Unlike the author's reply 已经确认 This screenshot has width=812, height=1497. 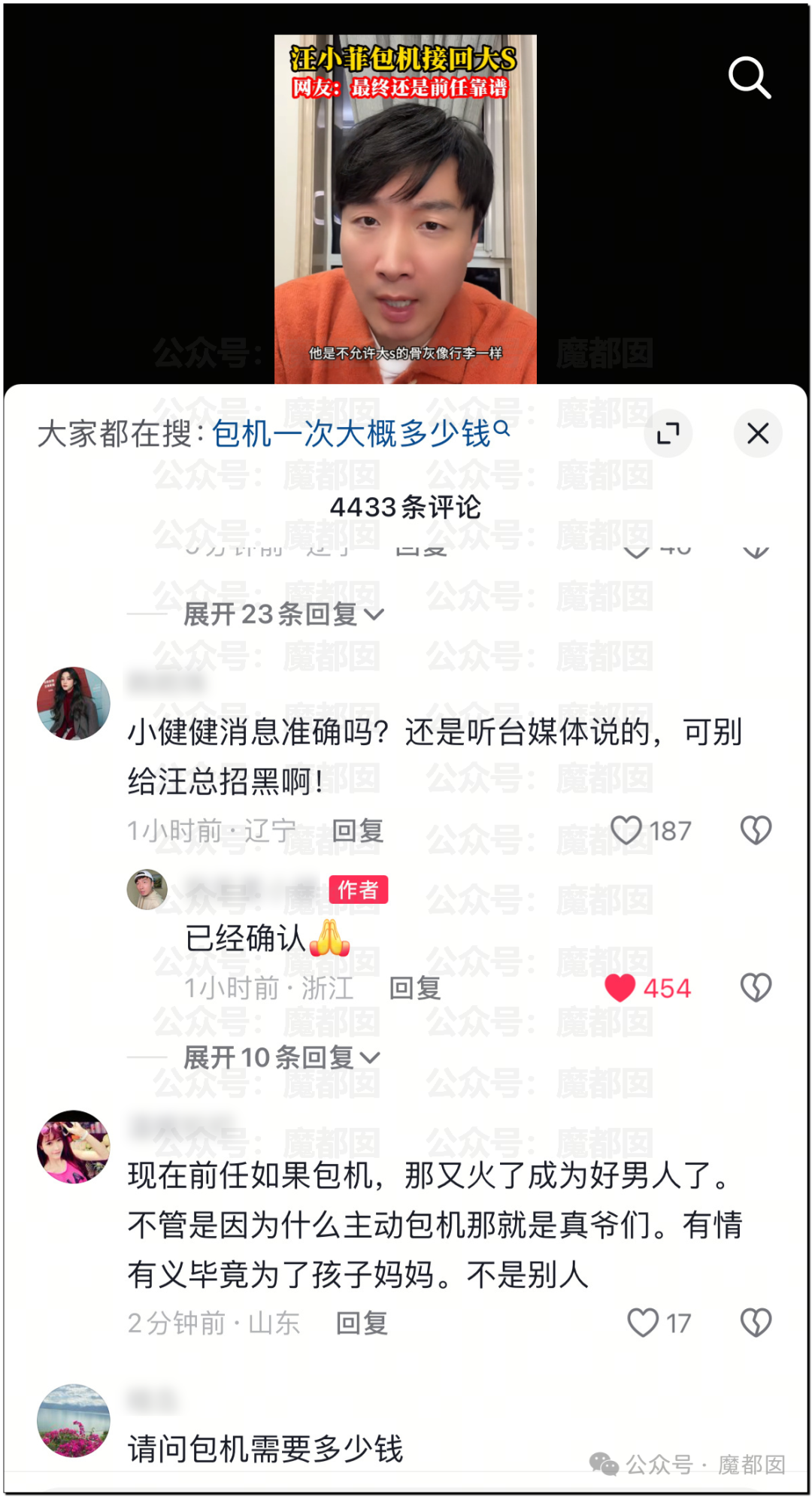click(x=620, y=988)
